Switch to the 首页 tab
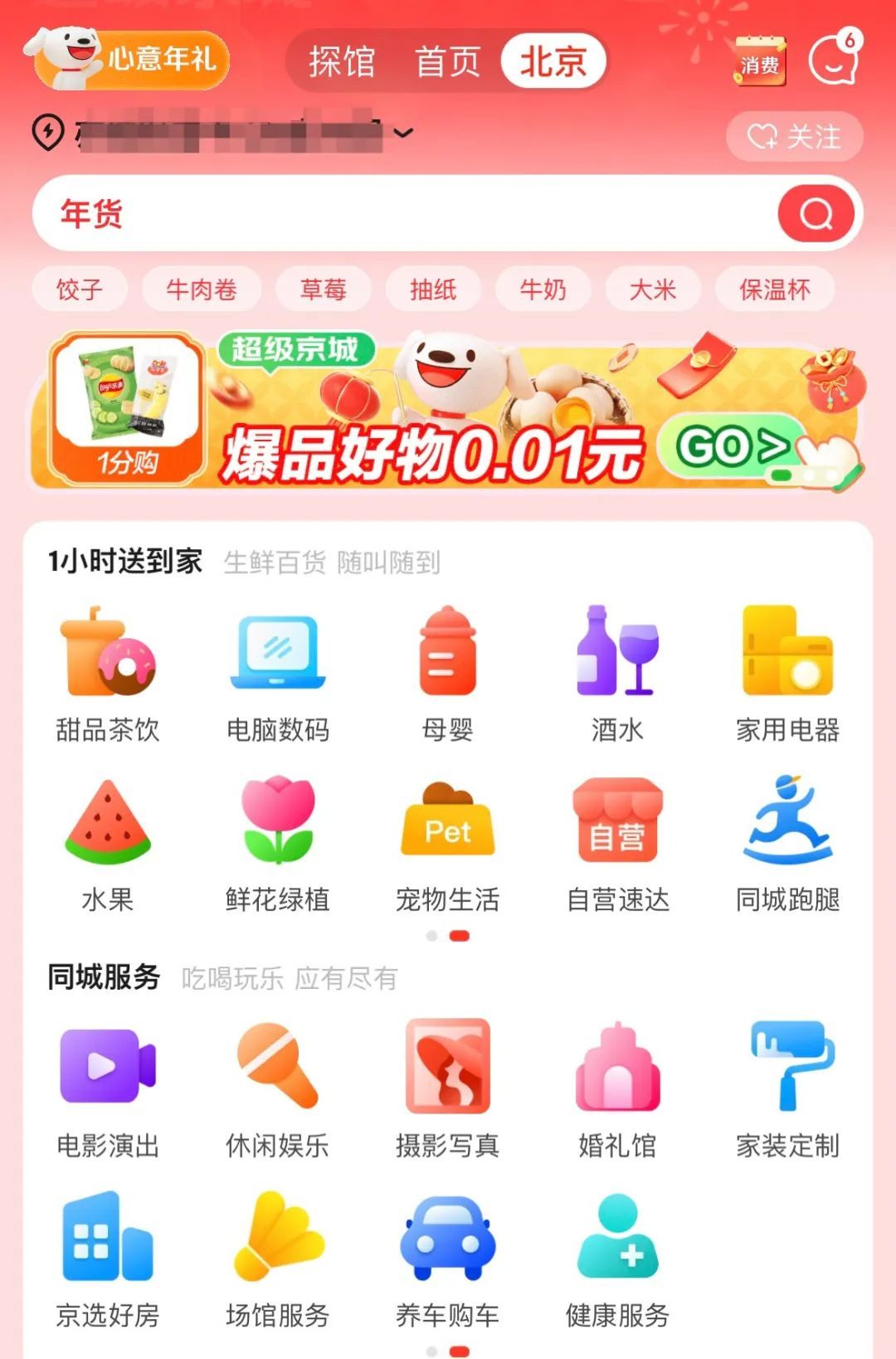The height and width of the screenshot is (1359, 896). pos(449,61)
